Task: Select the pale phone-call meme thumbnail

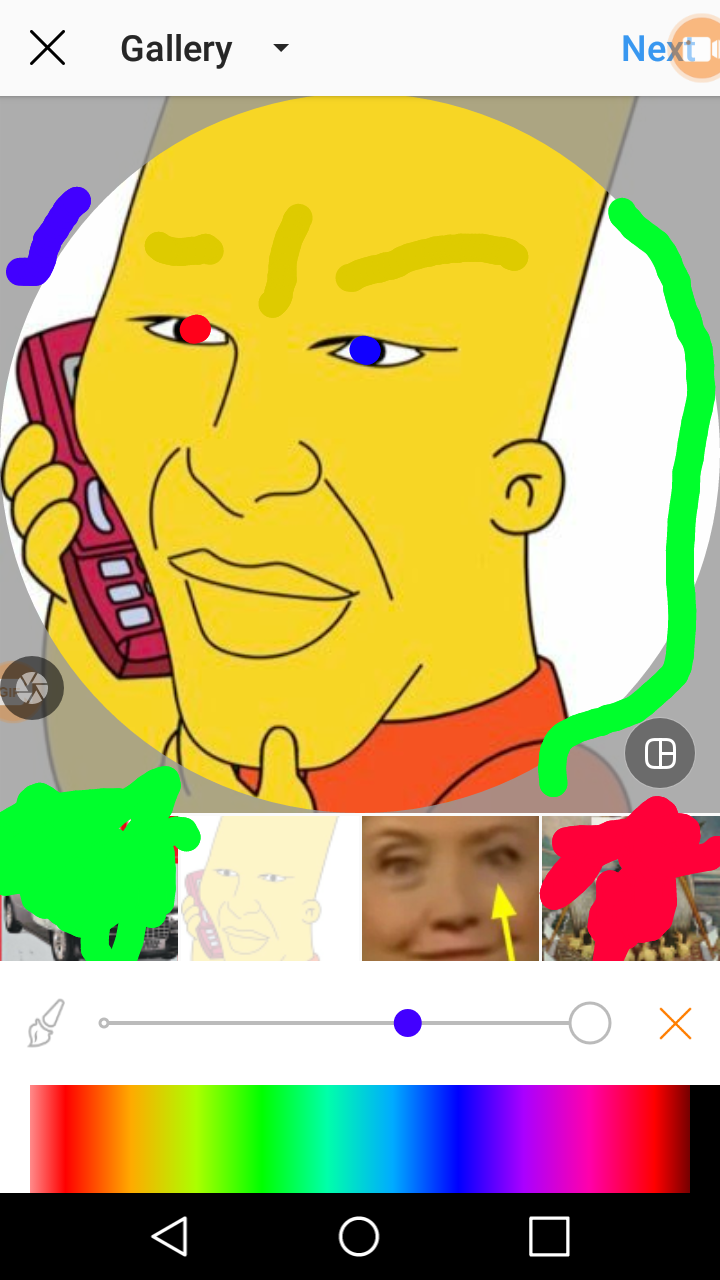Action: 270,887
